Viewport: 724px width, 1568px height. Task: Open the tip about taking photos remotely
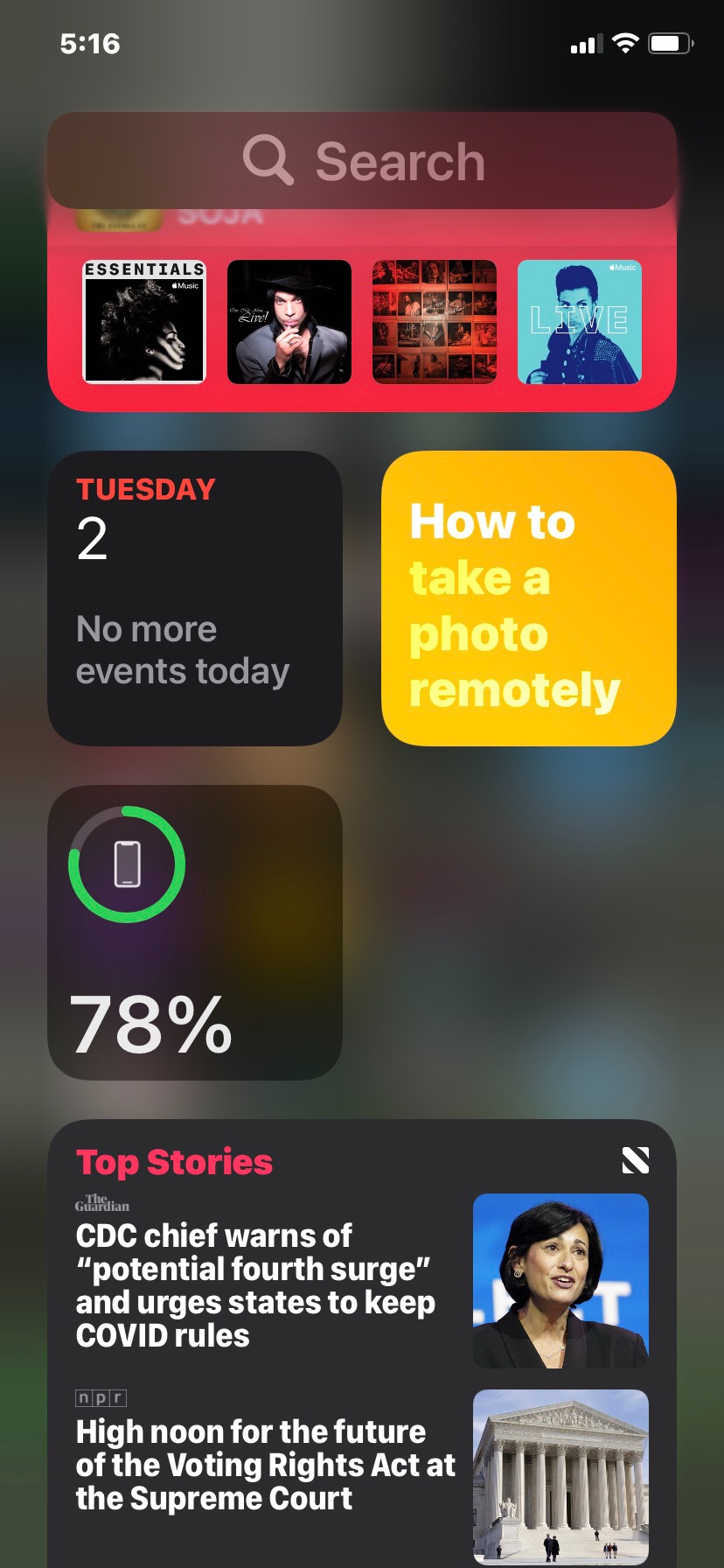click(529, 598)
